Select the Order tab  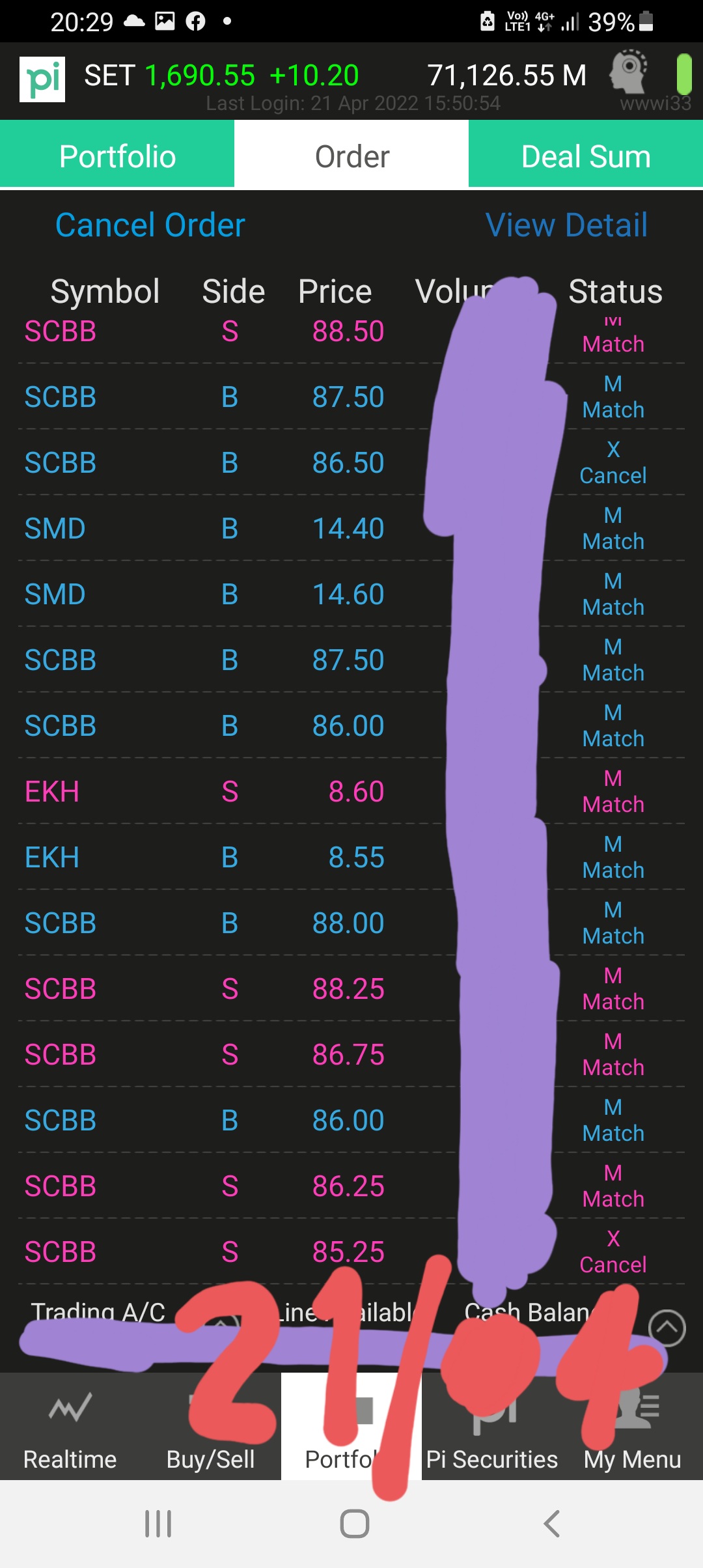(351, 155)
